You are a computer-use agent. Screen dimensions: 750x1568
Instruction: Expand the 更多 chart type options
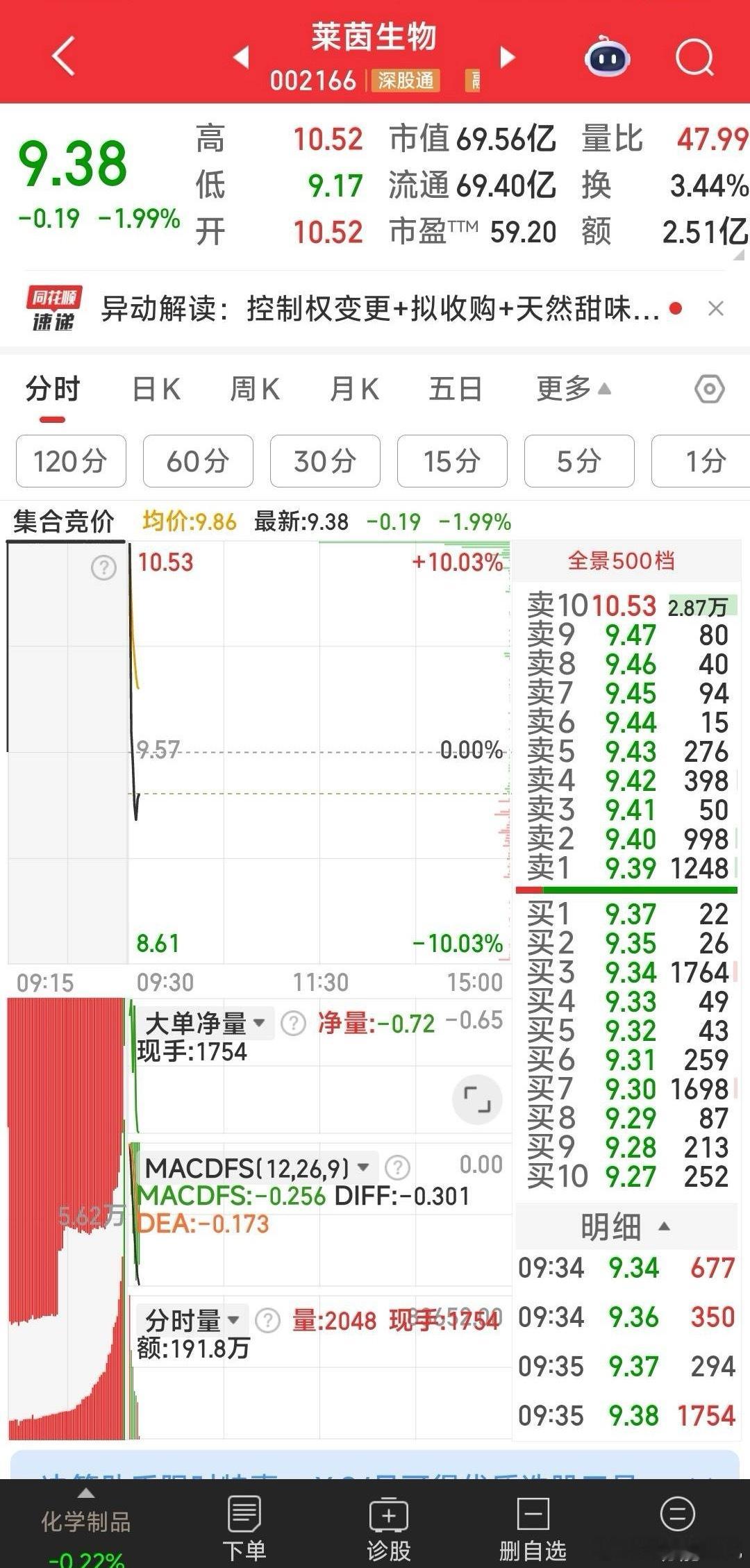[x=569, y=389]
